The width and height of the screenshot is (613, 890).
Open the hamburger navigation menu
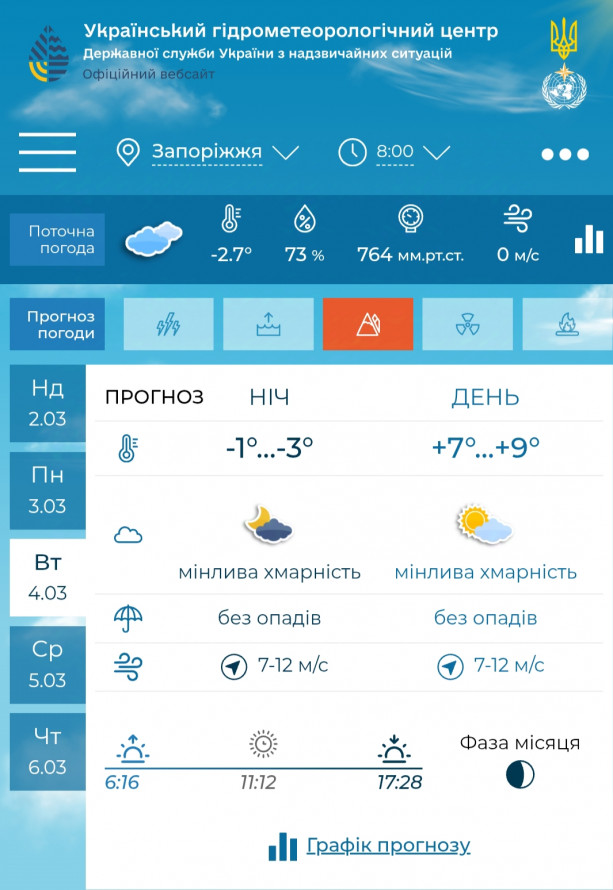47,152
